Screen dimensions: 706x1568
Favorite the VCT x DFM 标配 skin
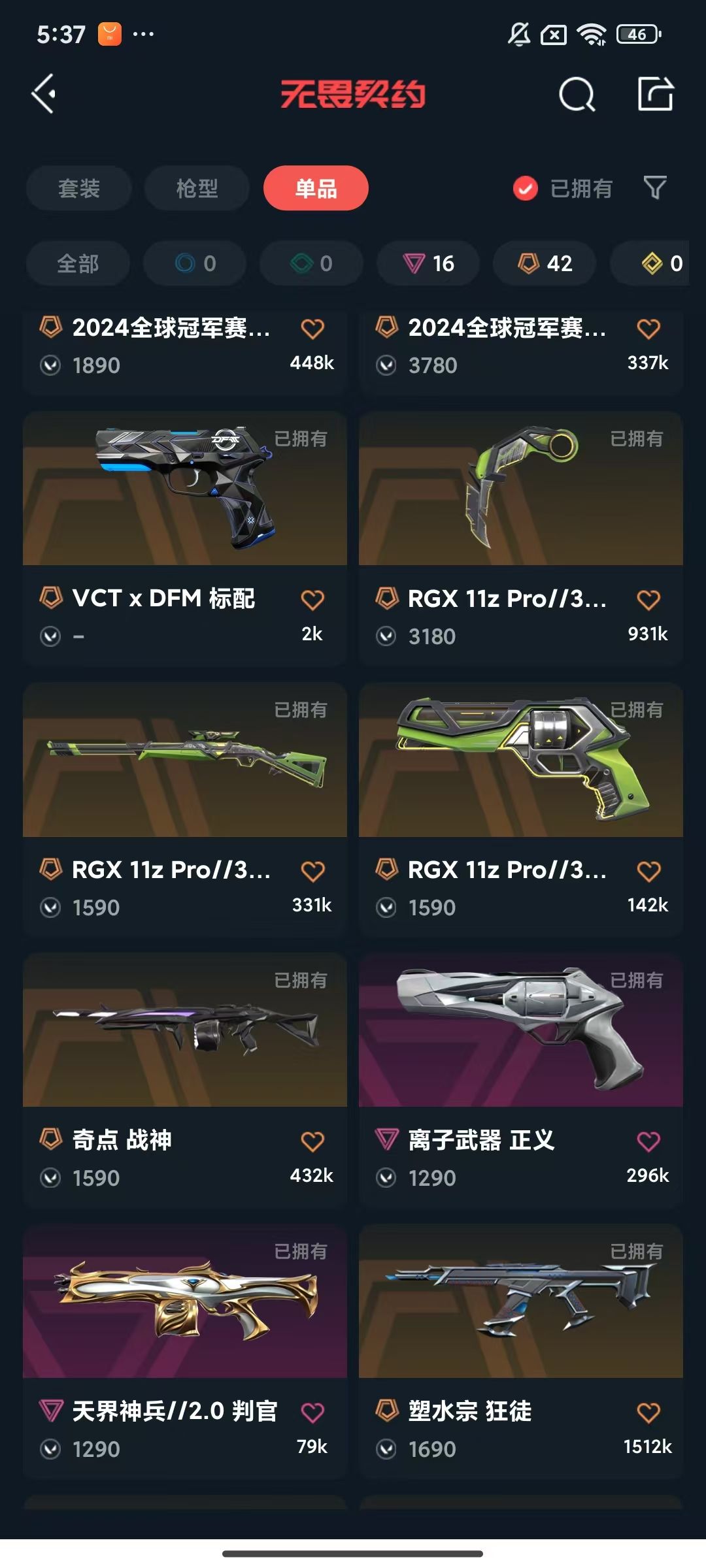tap(312, 600)
